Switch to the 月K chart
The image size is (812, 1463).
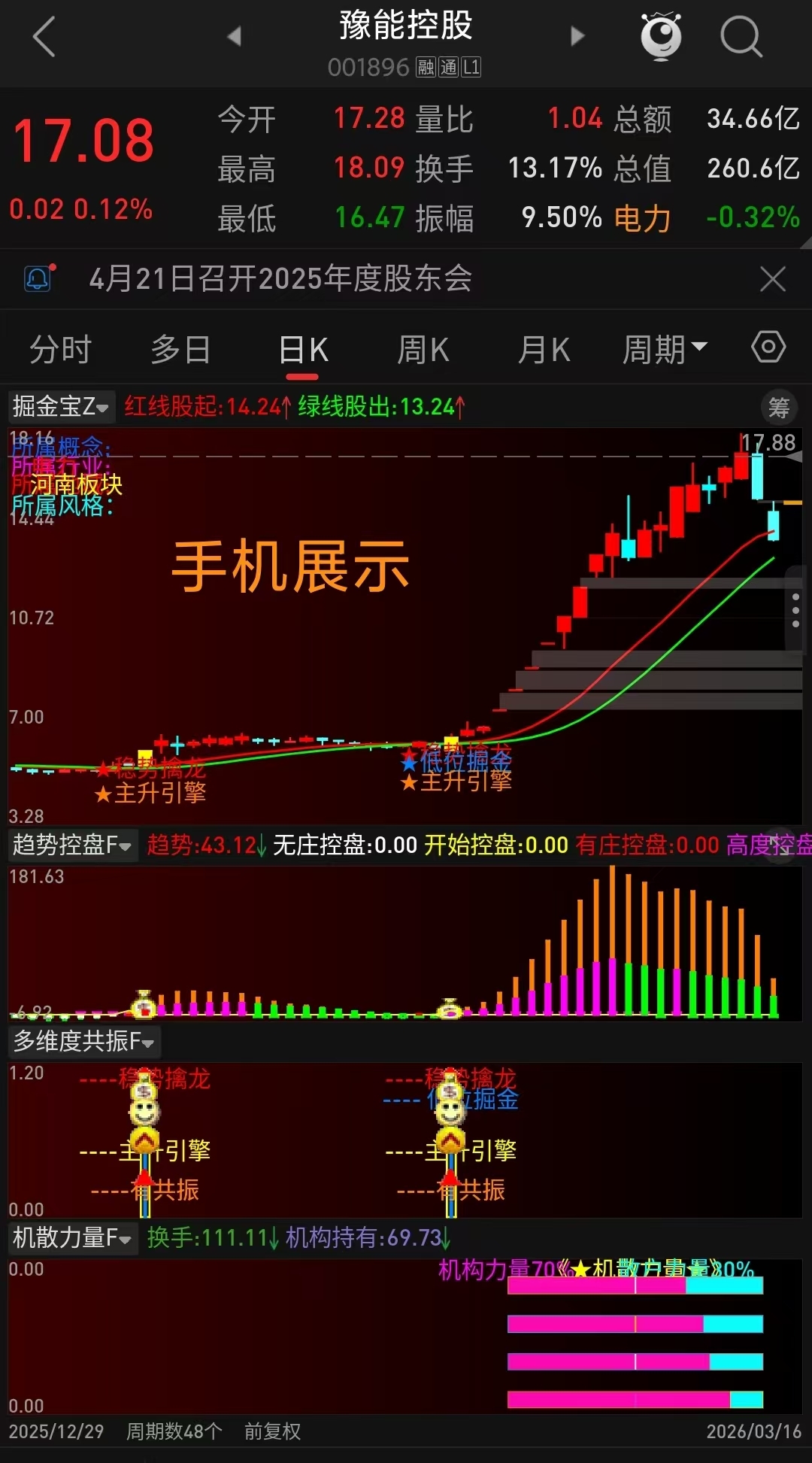click(x=544, y=350)
